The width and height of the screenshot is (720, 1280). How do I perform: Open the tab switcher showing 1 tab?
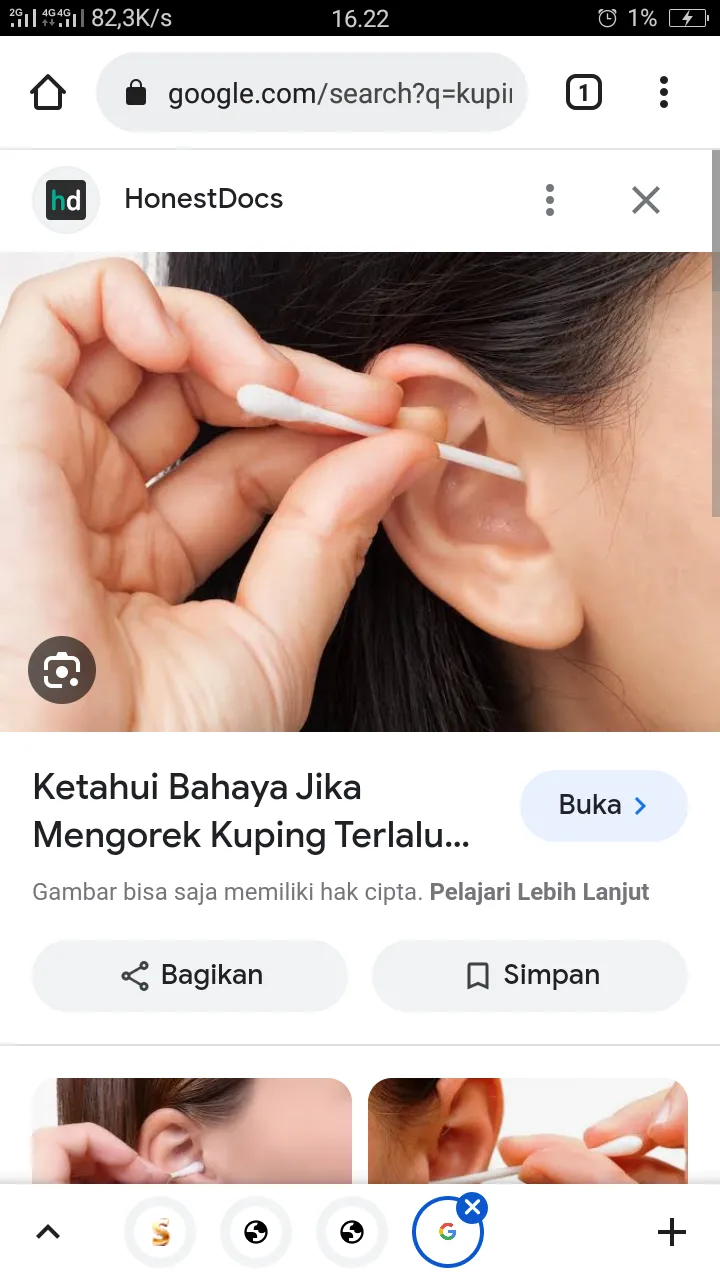click(584, 93)
